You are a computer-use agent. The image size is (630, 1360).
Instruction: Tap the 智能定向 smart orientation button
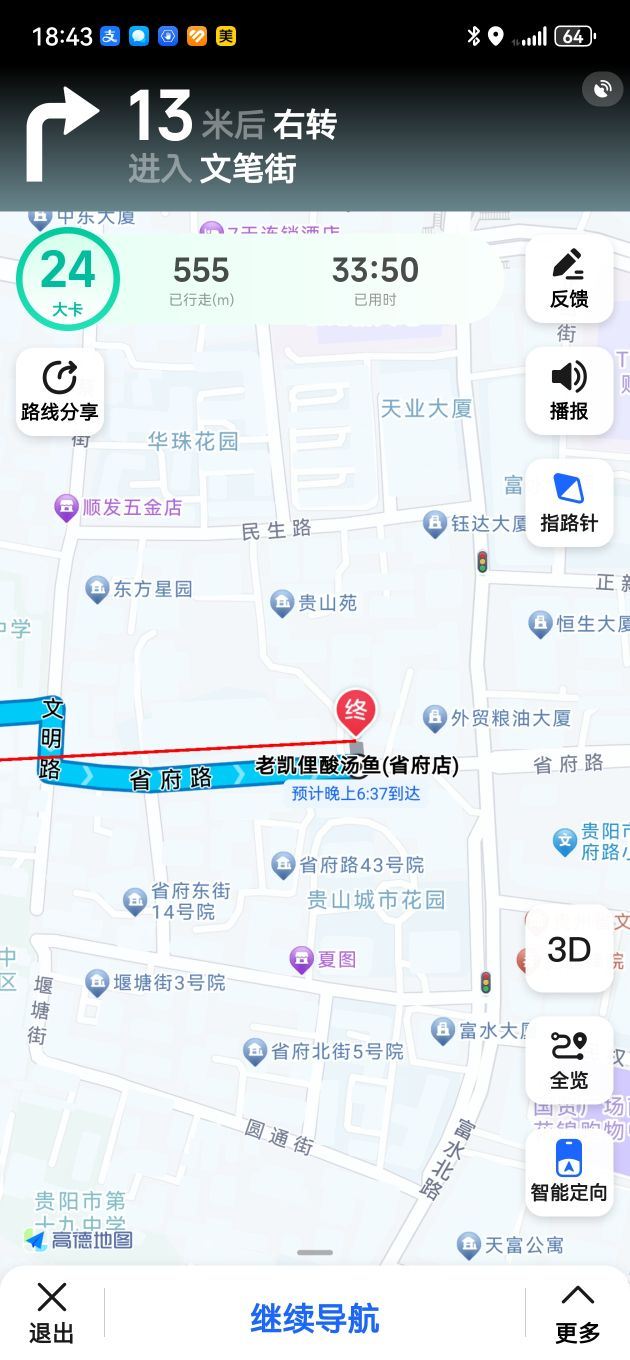click(x=569, y=1172)
